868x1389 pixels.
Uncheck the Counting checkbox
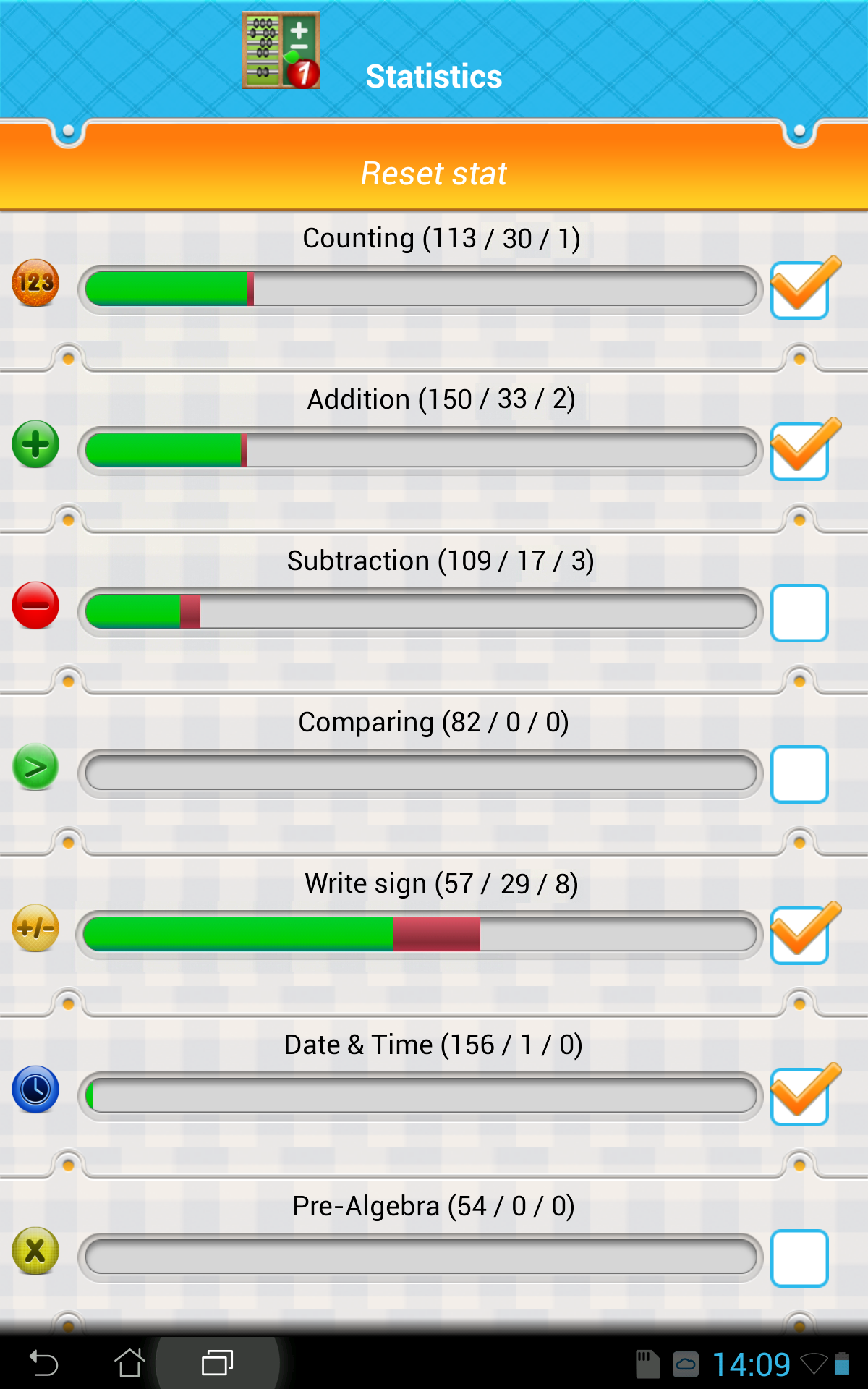point(799,289)
